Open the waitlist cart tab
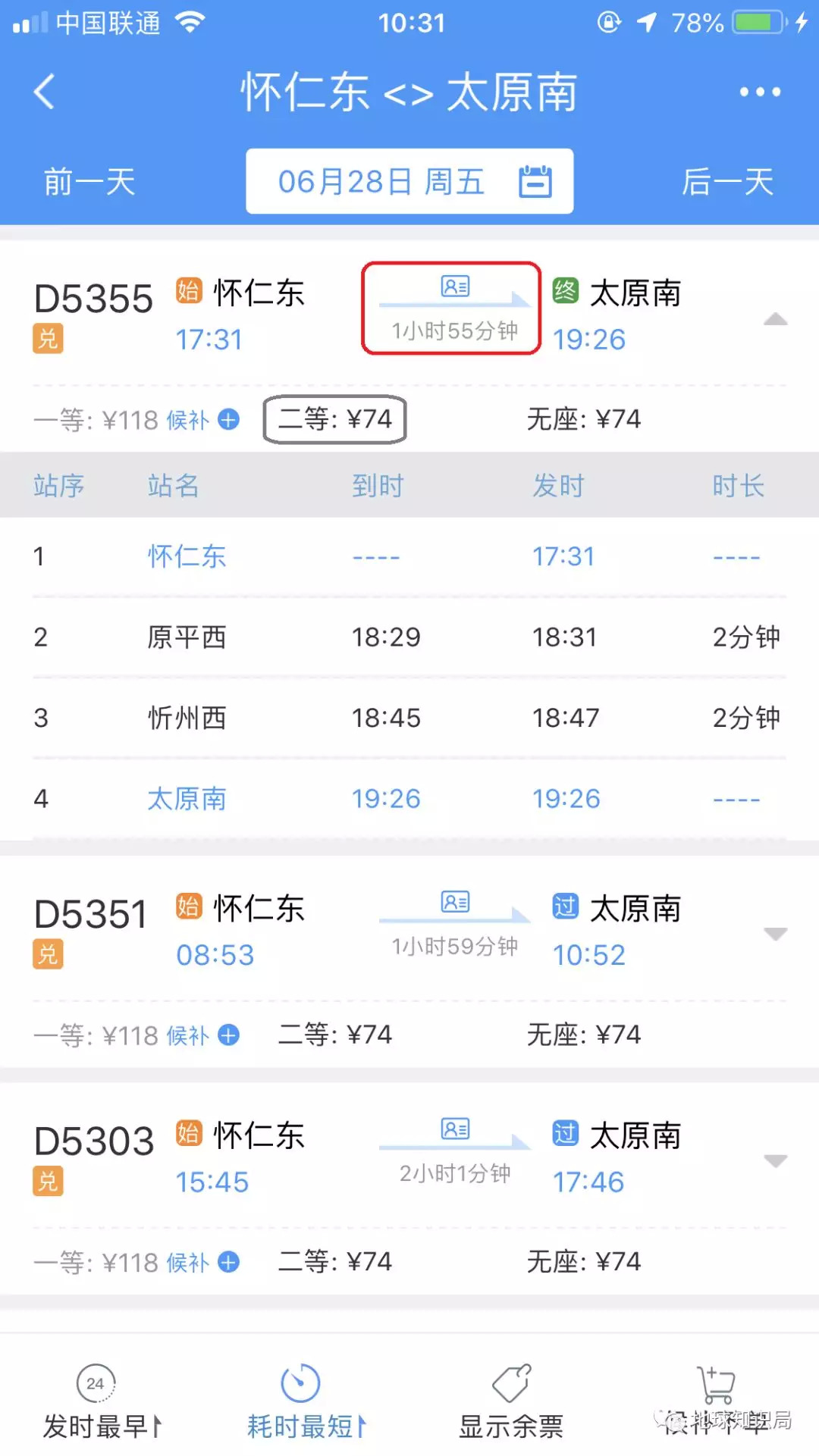Image resolution: width=819 pixels, height=1456 pixels. tap(716, 1402)
